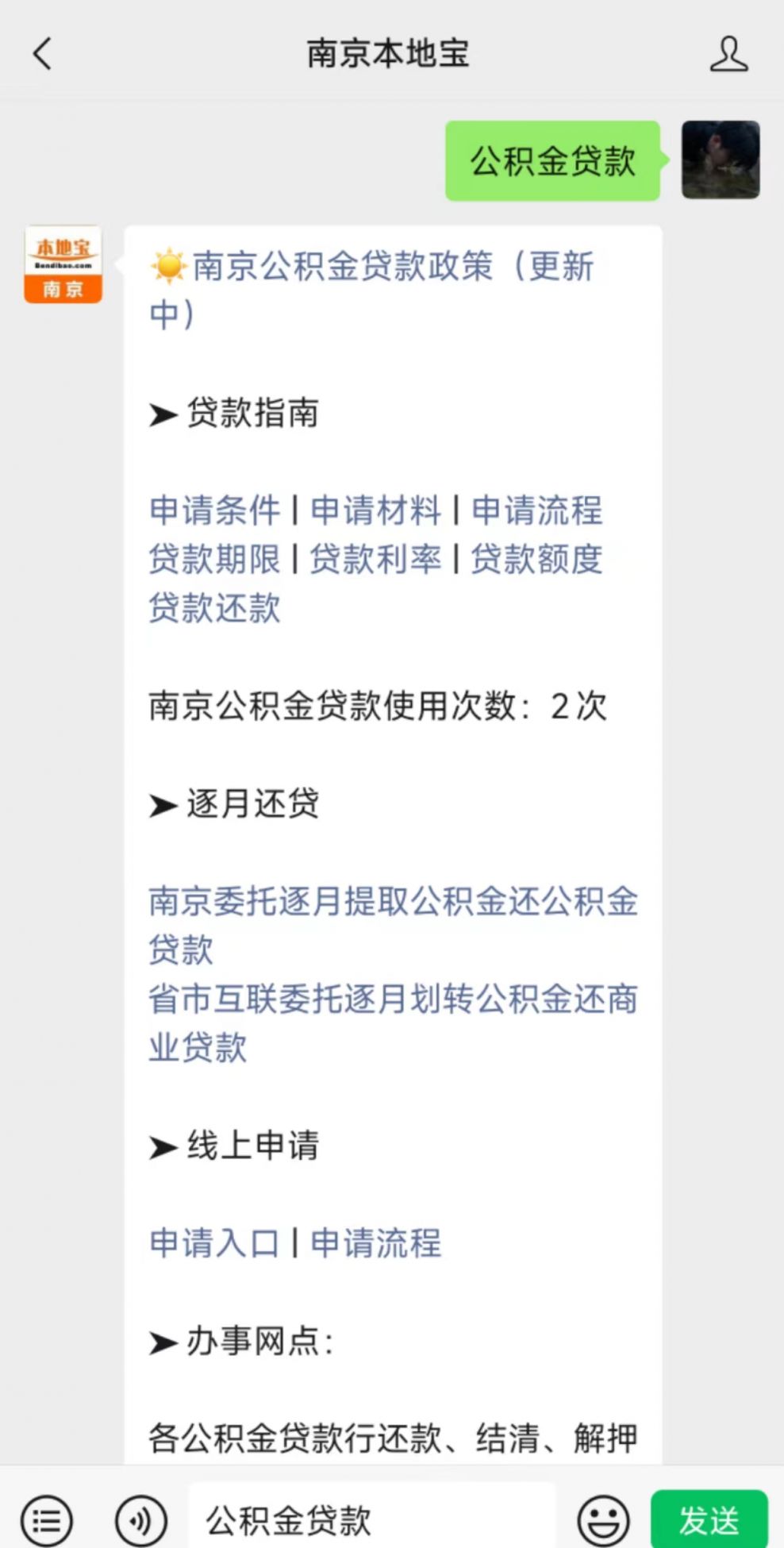Image resolution: width=784 pixels, height=1548 pixels.
Task: Tap your own user avatar
Action: click(x=718, y=159)
